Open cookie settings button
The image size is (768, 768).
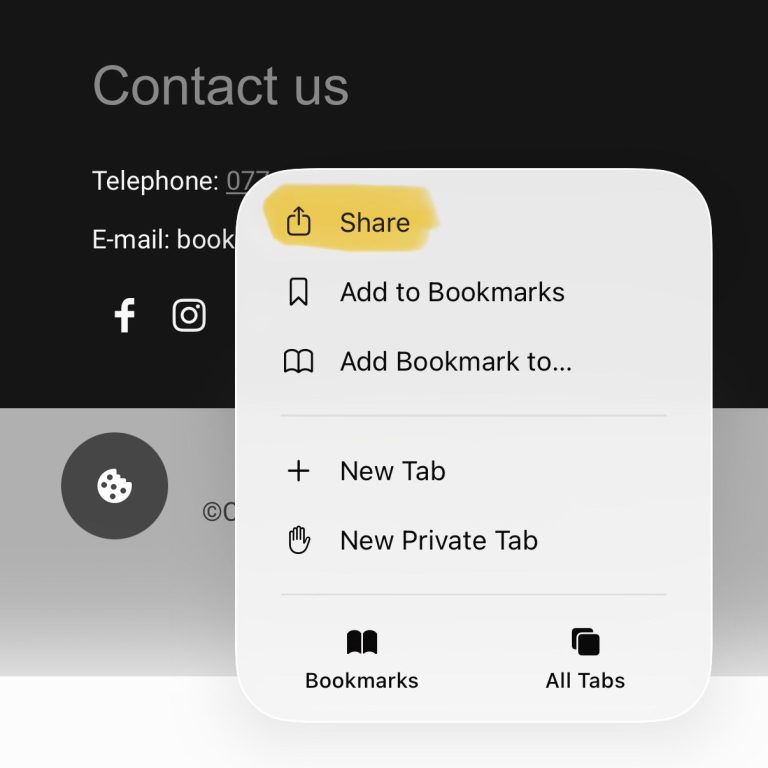click(x=114, y=486)
